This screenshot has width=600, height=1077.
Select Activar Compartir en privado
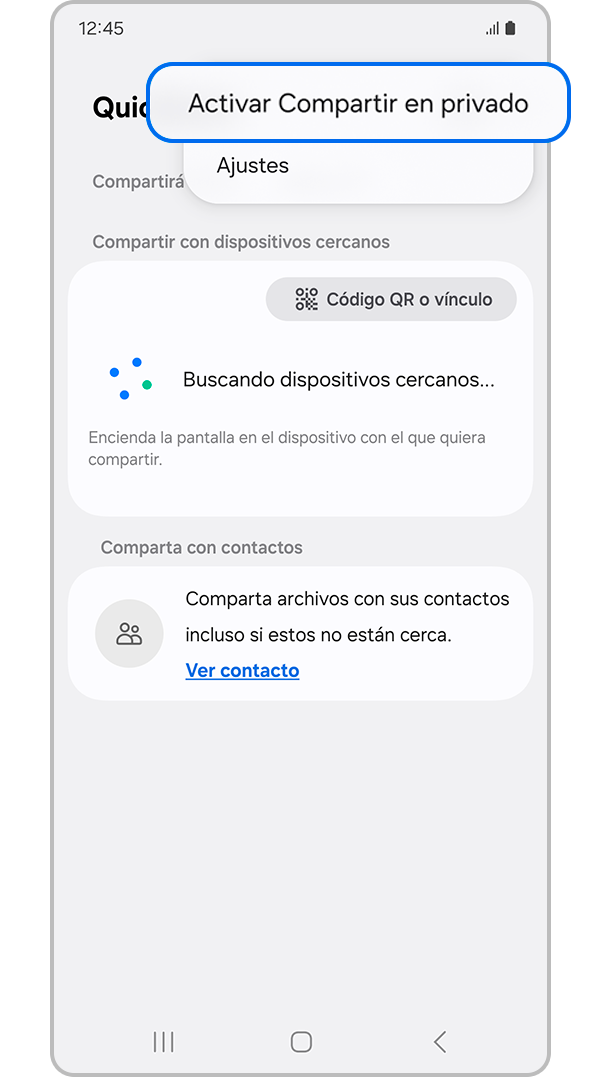[358, 104]
